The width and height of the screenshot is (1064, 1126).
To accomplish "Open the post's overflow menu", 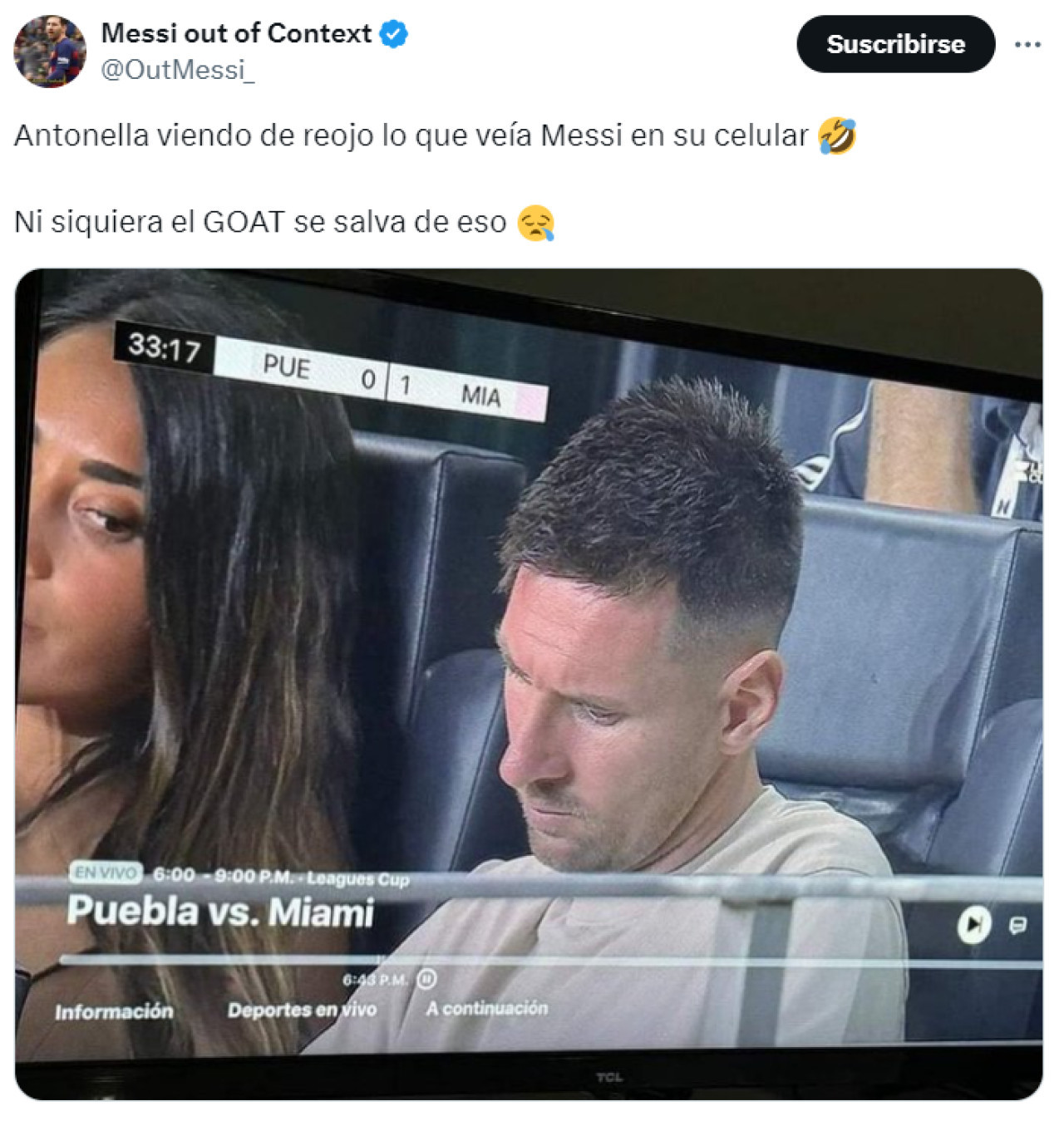I will (1027, 45).
